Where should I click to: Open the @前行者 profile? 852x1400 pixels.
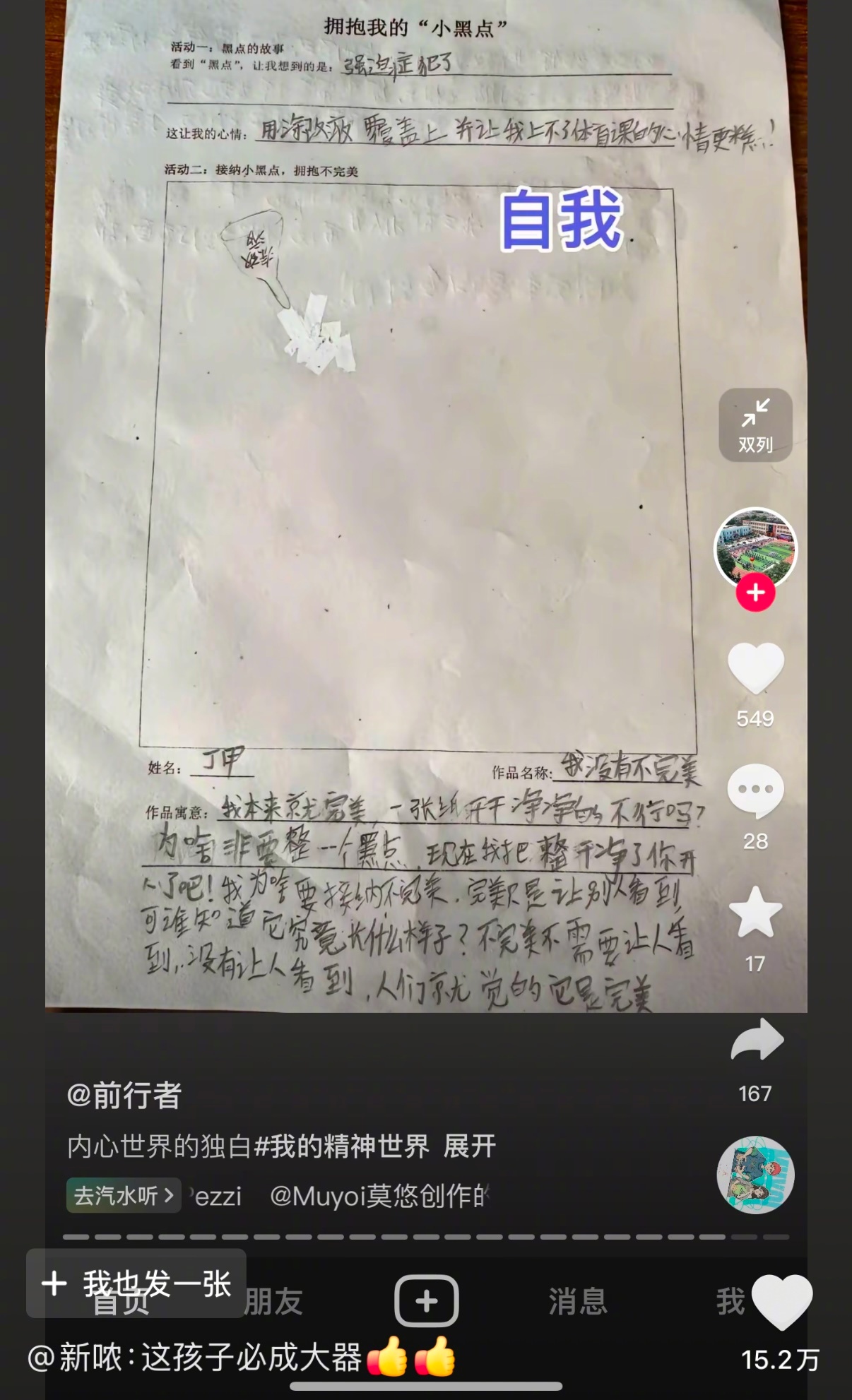124,1095
